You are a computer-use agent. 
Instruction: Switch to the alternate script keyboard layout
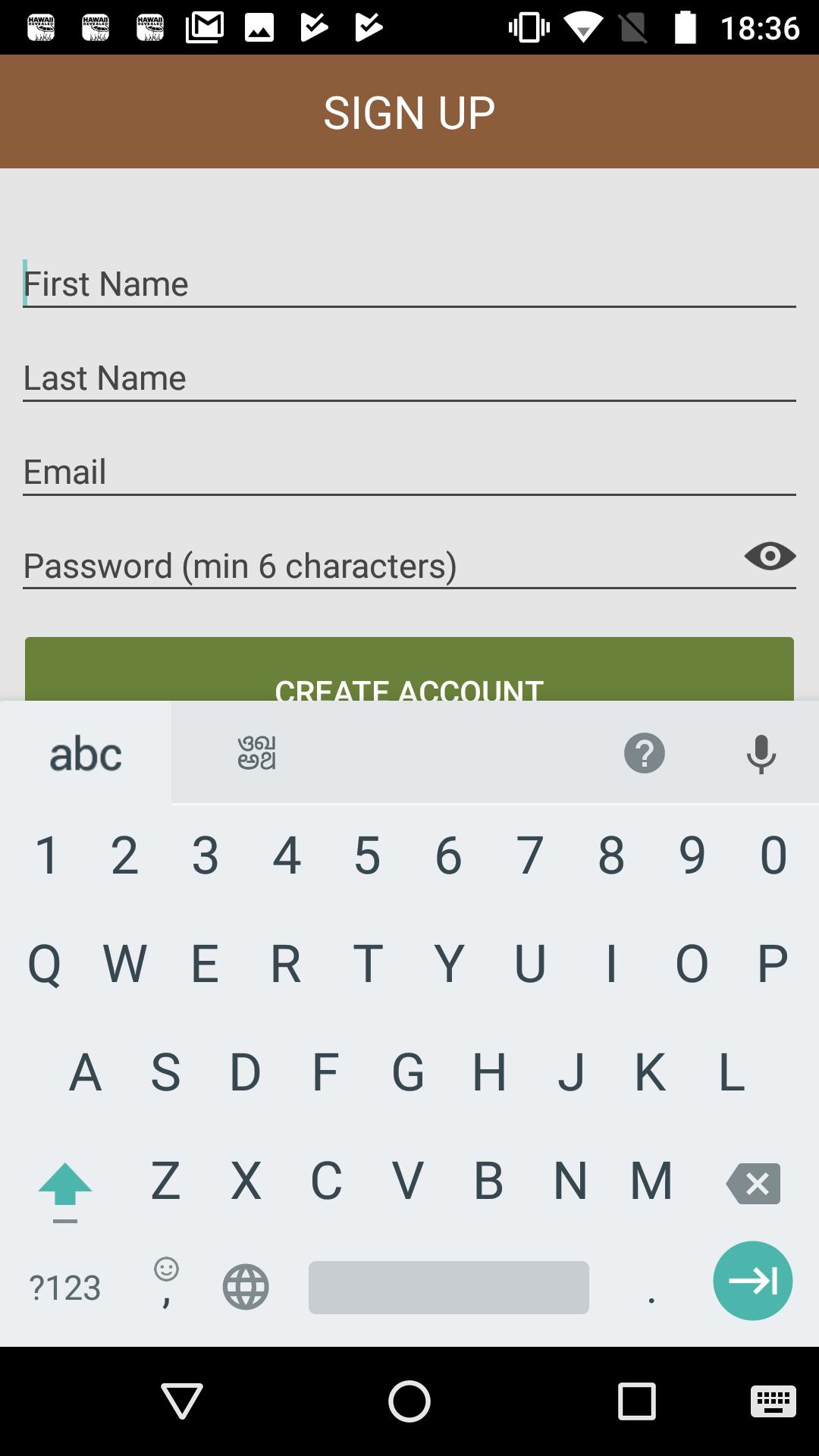point(257,754)
